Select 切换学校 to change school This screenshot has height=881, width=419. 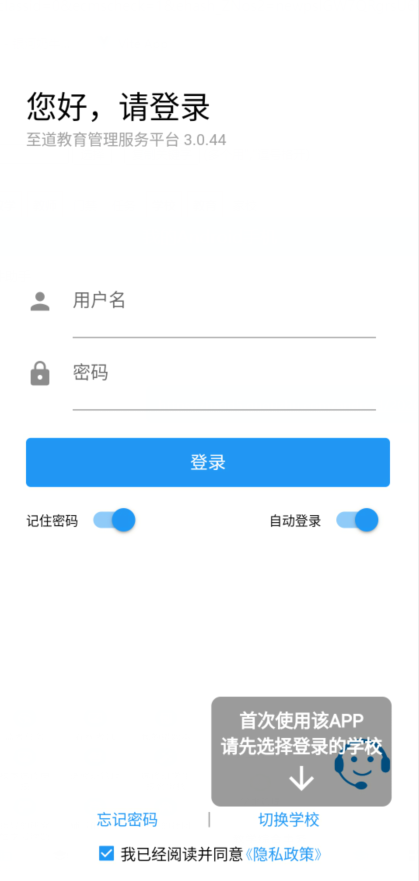pos(289,820)
